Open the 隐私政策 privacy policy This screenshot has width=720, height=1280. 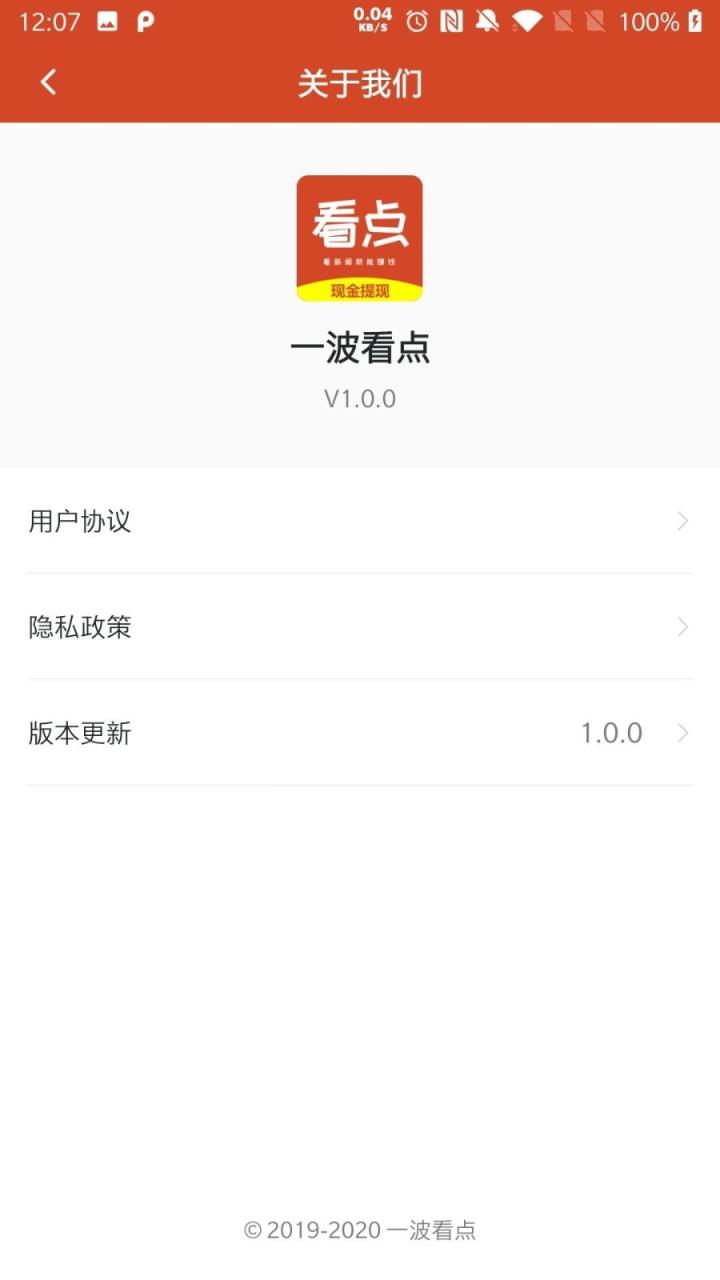tap(80, 627)
